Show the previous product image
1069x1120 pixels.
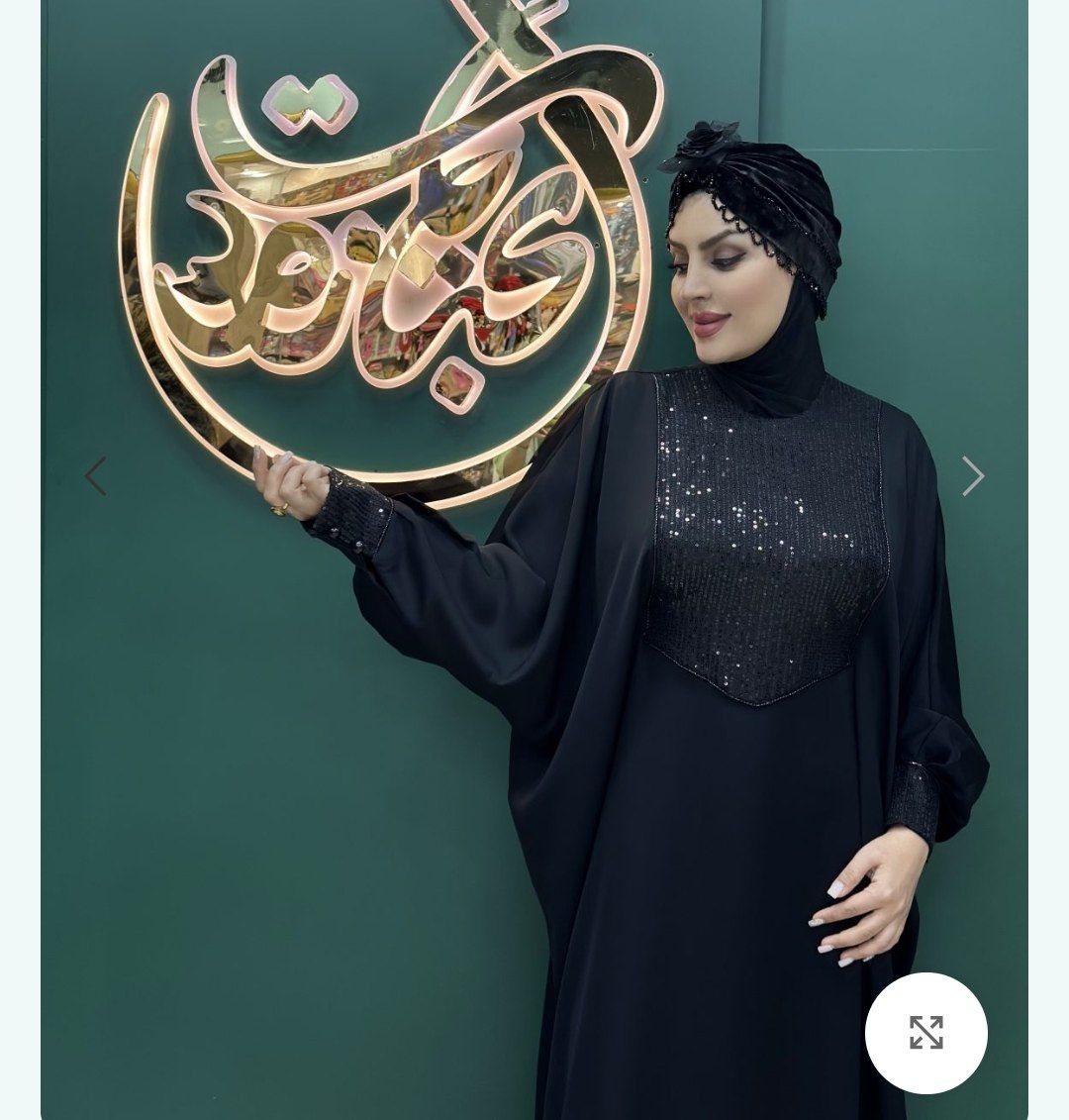[x=95, y=476]
